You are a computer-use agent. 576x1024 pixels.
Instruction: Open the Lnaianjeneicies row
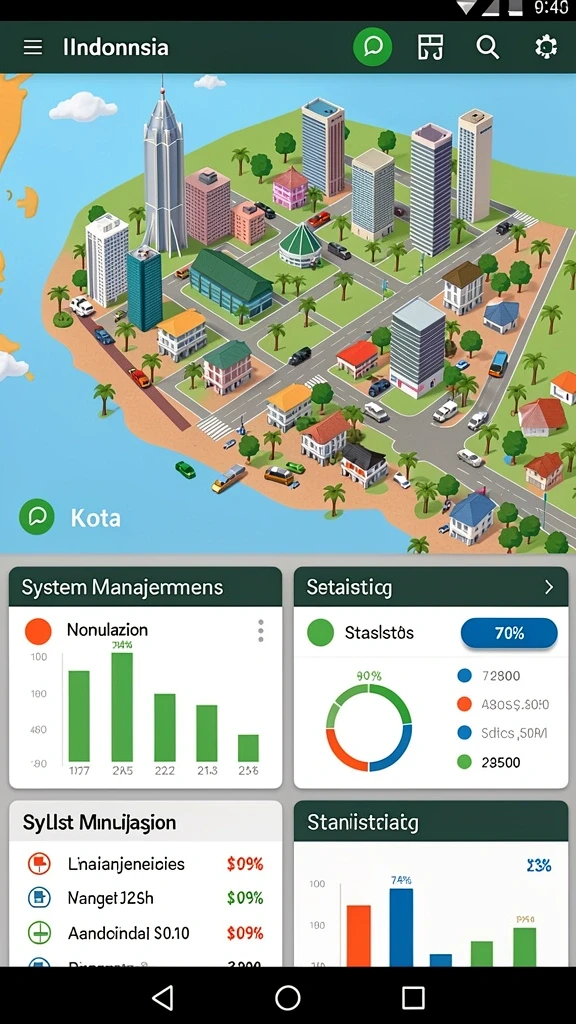(x=146, y=864)
